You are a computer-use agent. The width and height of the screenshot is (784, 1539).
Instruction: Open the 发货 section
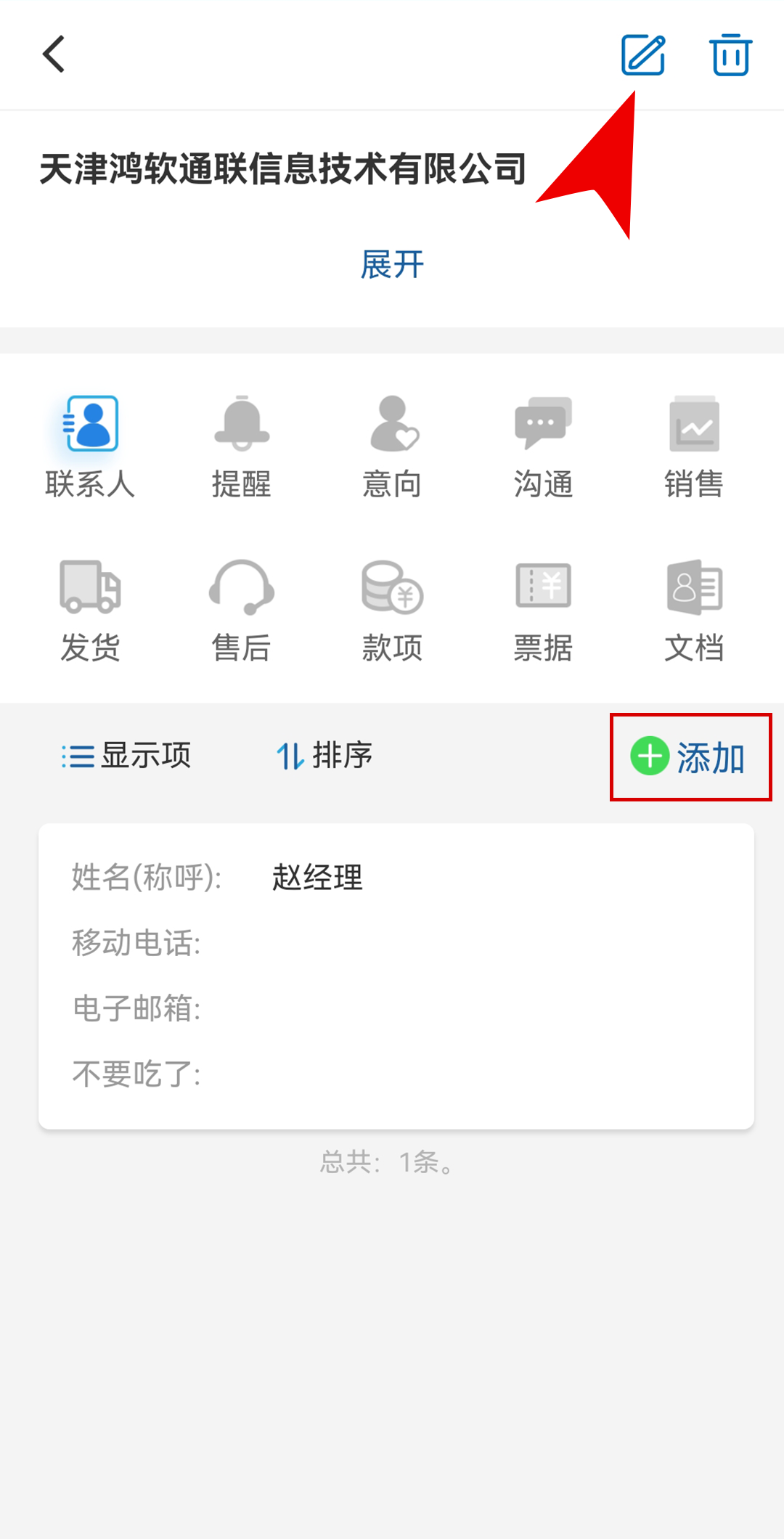(x=90, y=611)
